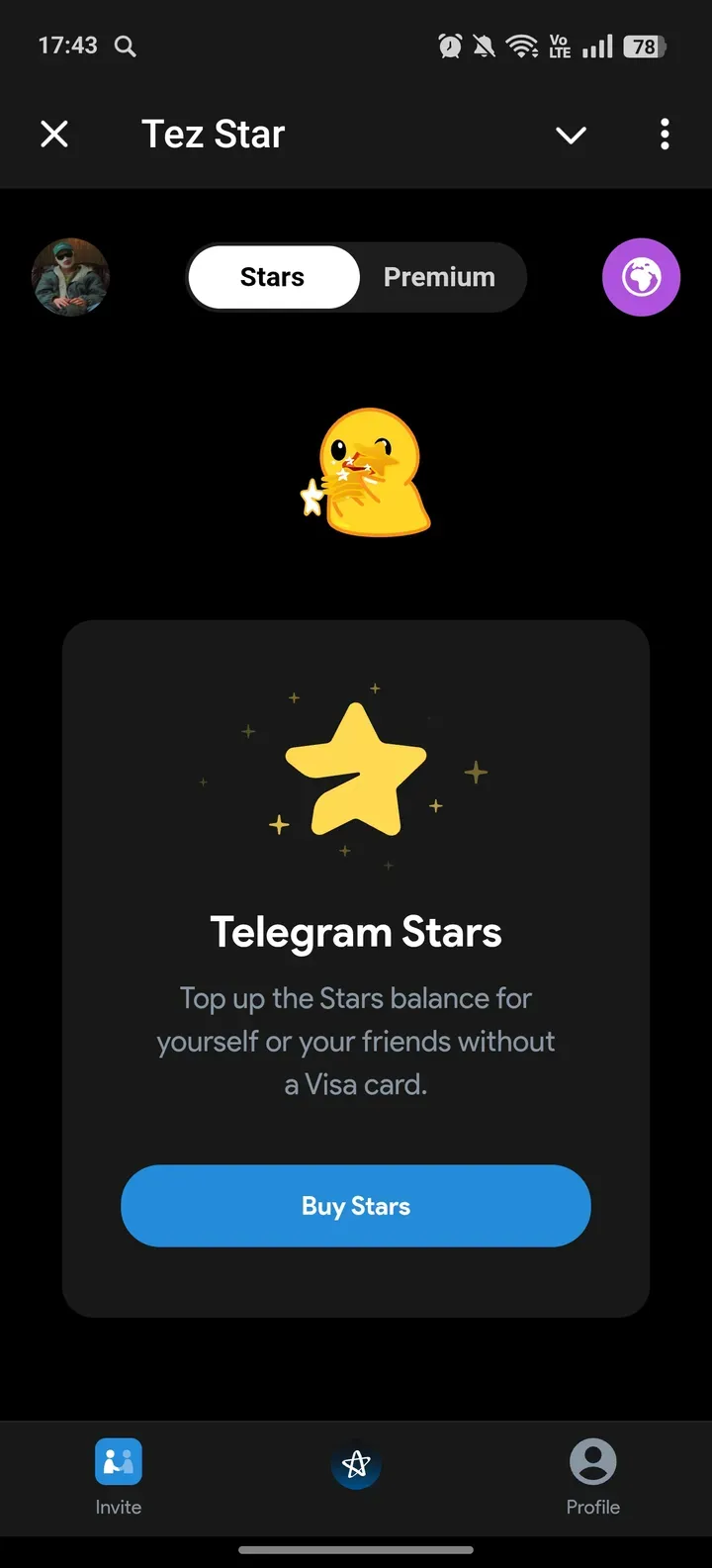
Task: Open your profile avatar picture
Action: 70,277
